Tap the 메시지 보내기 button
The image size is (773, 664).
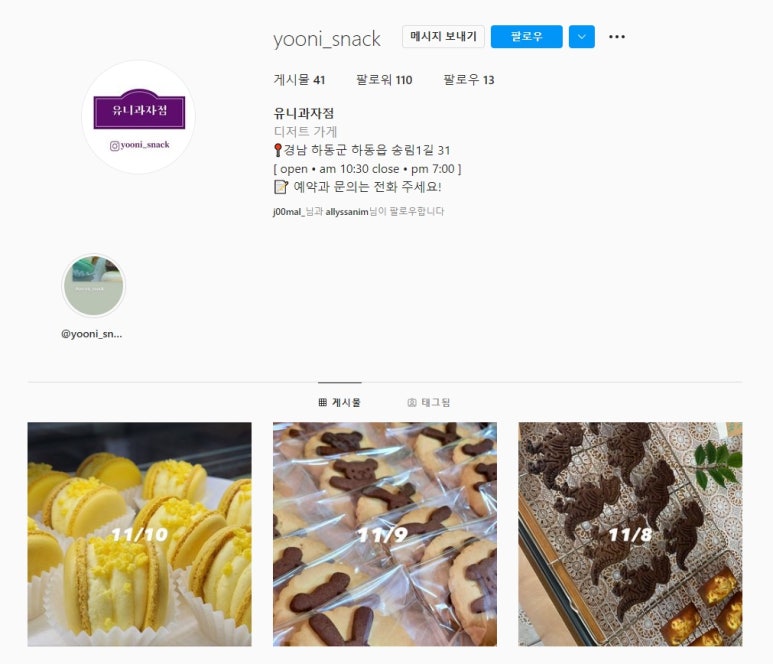[x=443, y=37]
